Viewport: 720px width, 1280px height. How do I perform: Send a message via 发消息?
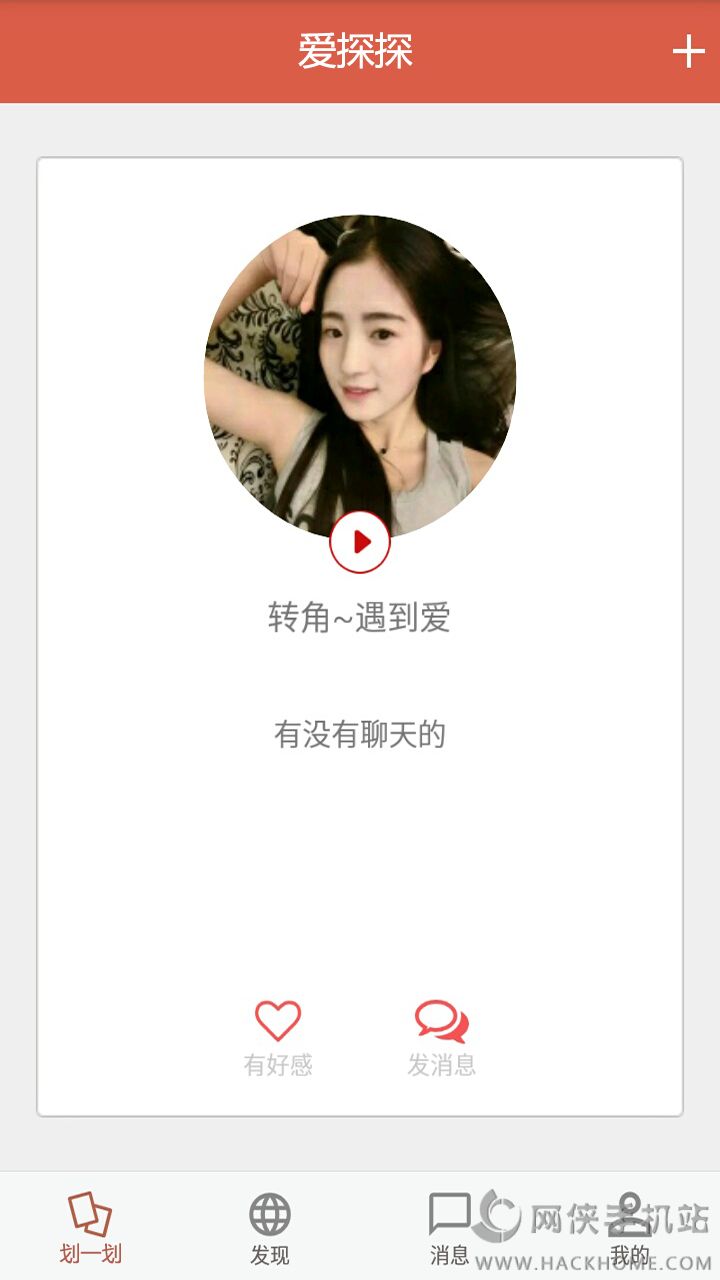(441, 1036)
